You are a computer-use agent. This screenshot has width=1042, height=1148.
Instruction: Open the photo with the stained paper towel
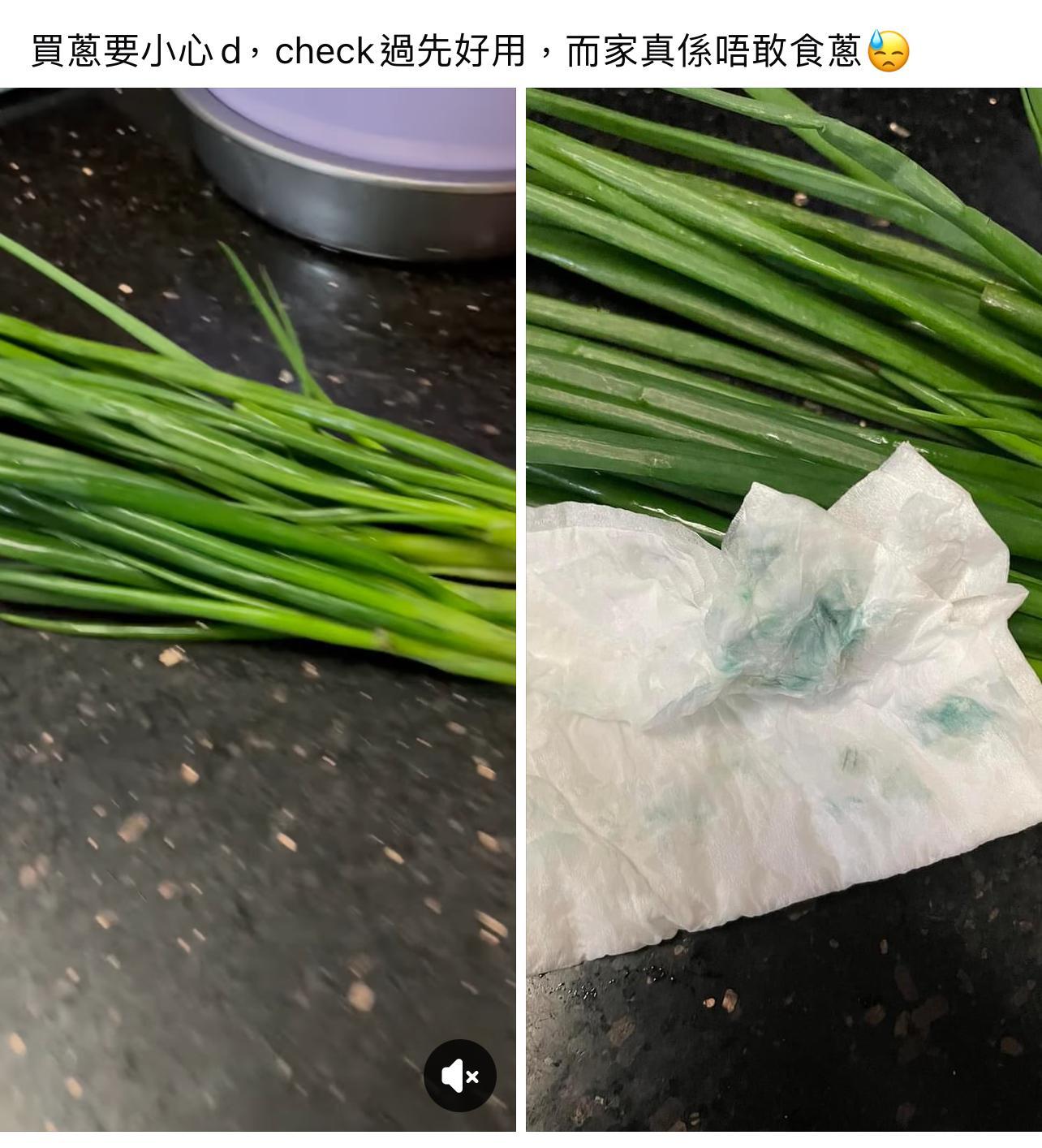783,609
